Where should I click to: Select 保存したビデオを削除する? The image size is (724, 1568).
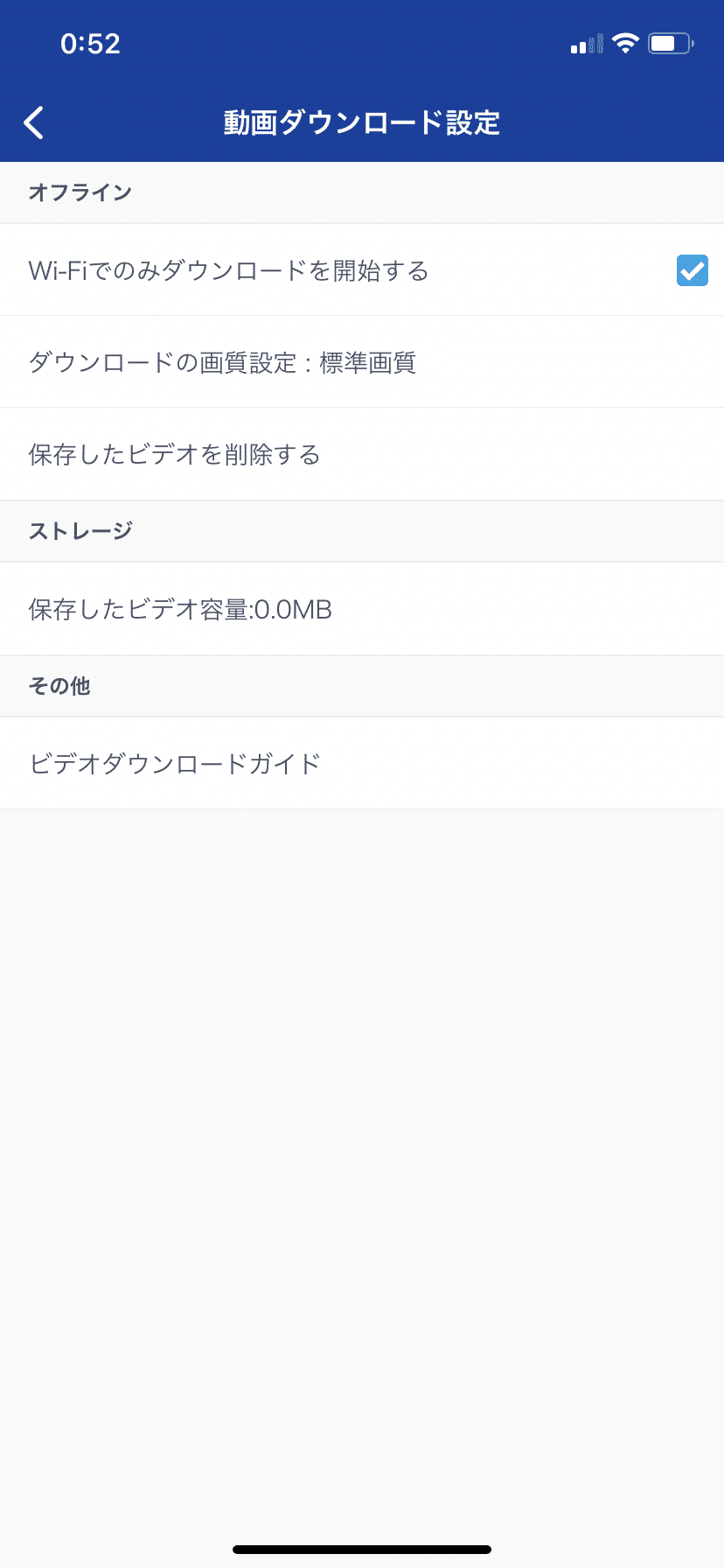click(x=362, y=454)
